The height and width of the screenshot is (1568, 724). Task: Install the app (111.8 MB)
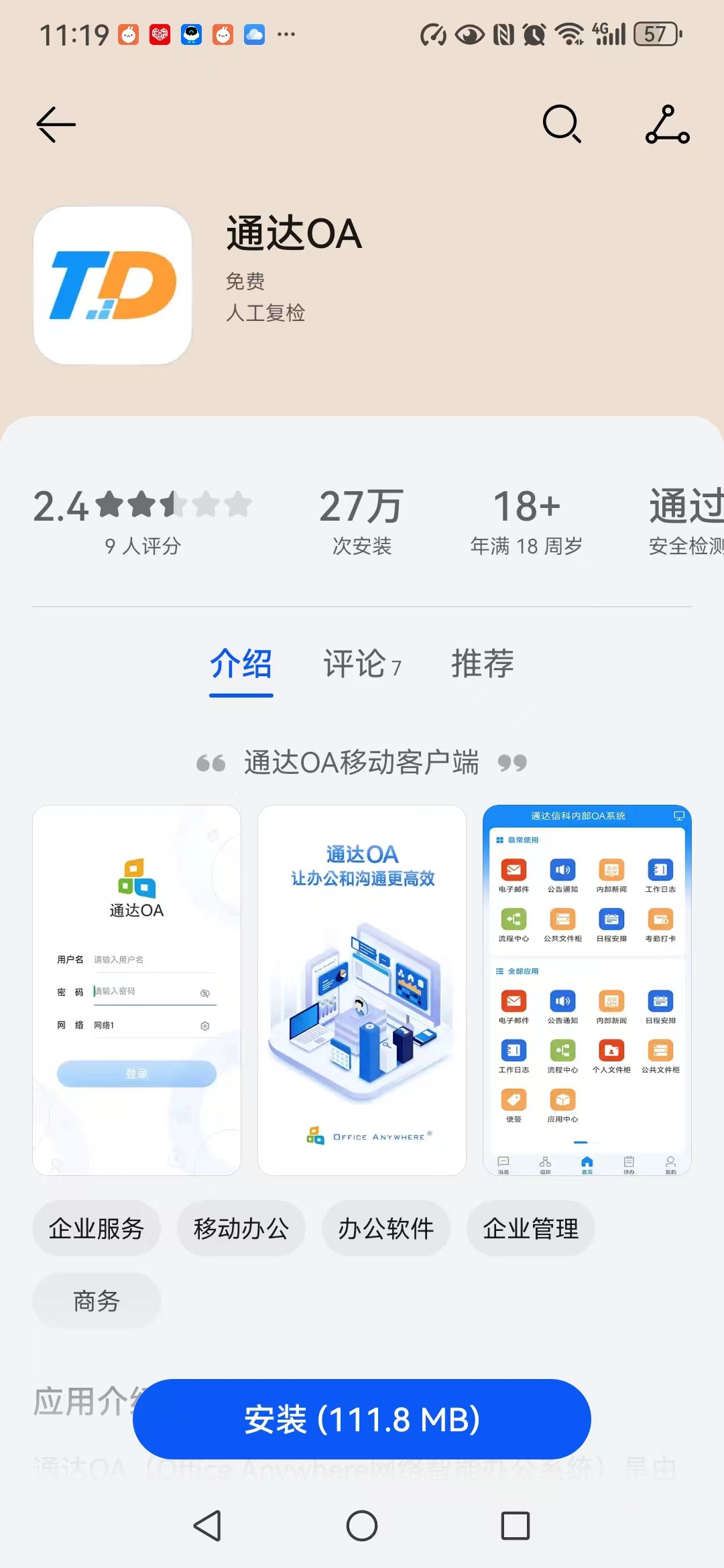[x=362, y=1419]
